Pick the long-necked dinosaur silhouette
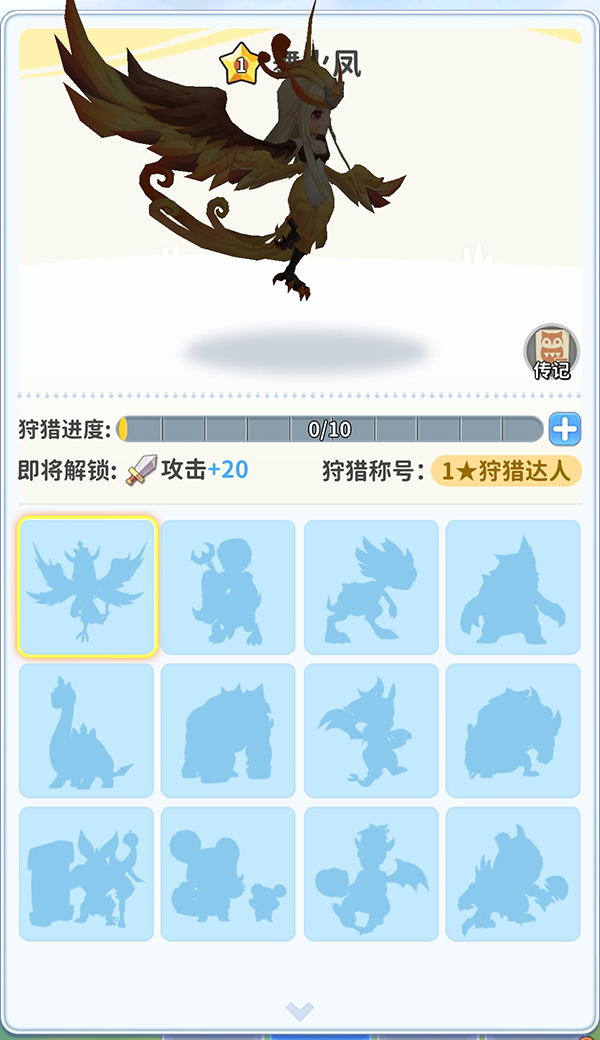Image resolution: width=600 pixels, height=1040 pixels. (87, 730)
